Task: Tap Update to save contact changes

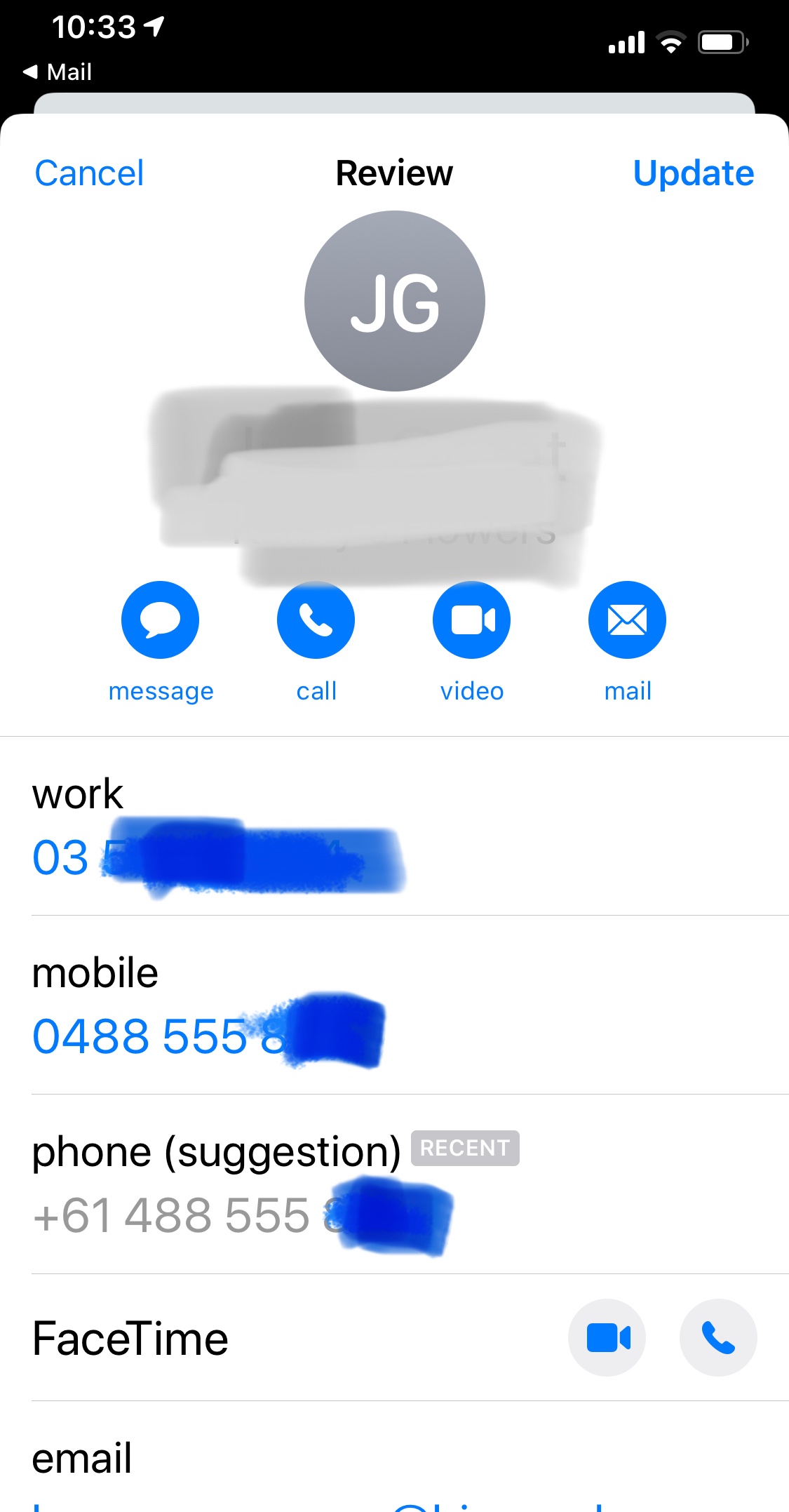Action: click(x=693, y=173)
